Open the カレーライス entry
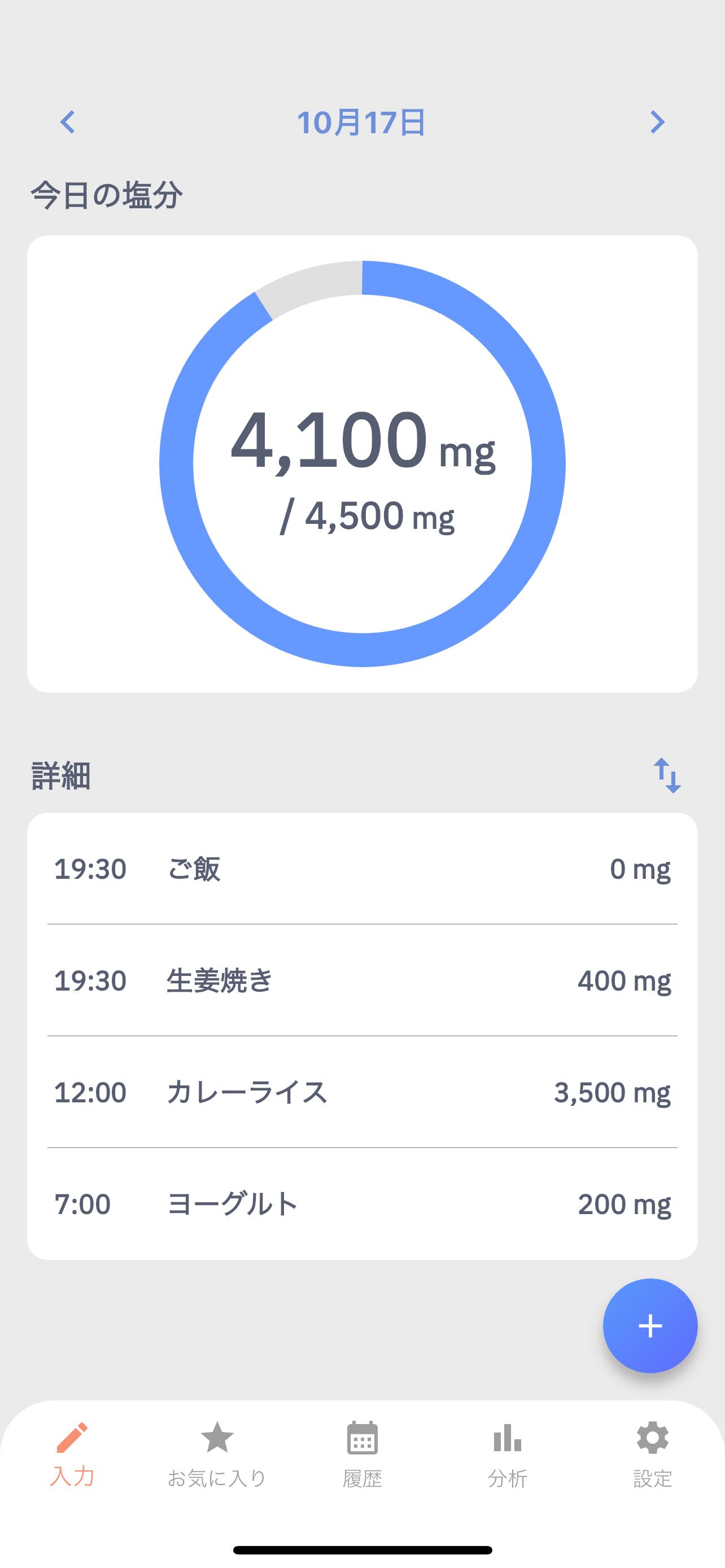Viewport: 725px width, 1568px height. point(362,1092)
